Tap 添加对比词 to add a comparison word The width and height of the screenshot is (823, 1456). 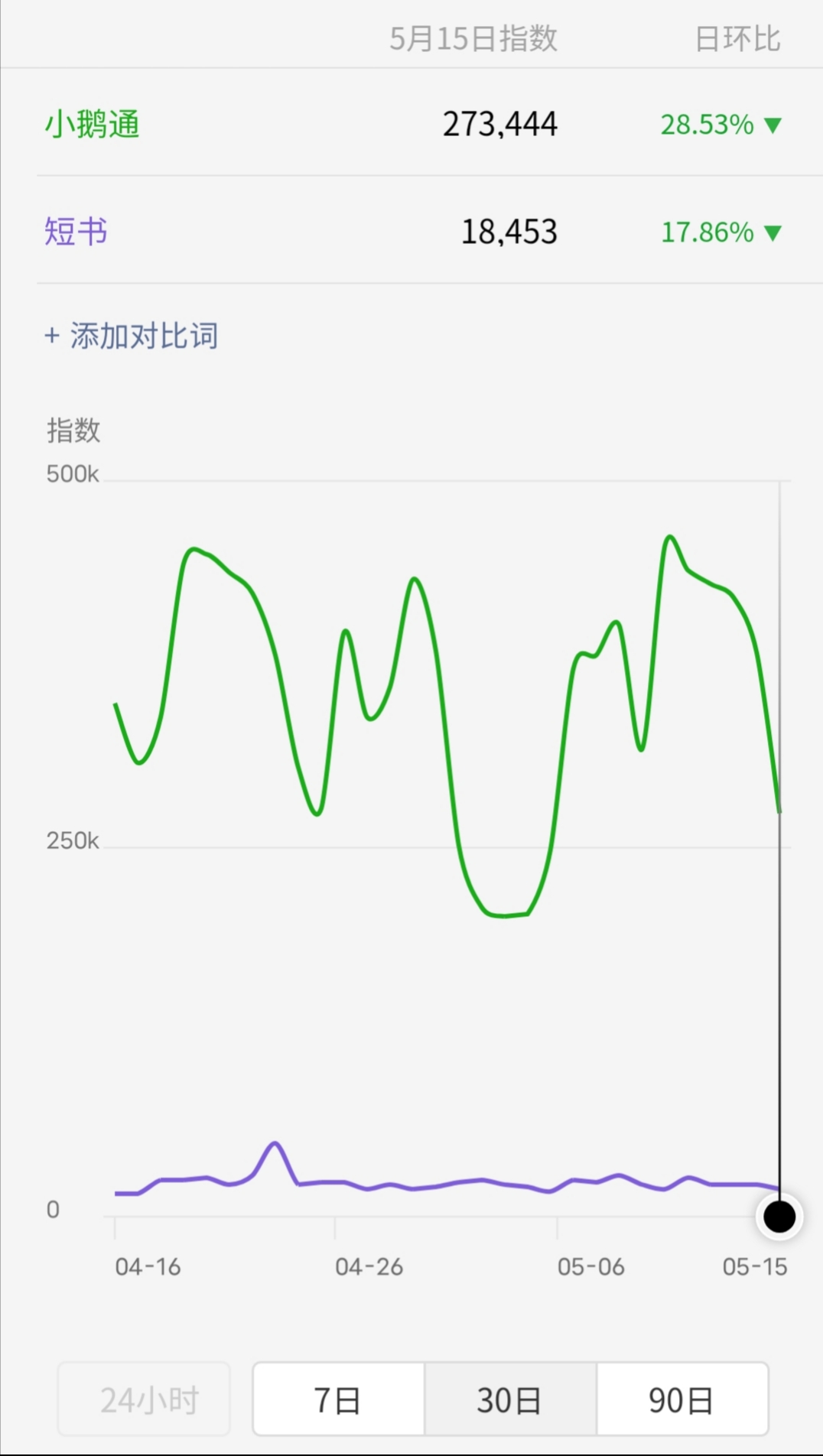[132, 336]
